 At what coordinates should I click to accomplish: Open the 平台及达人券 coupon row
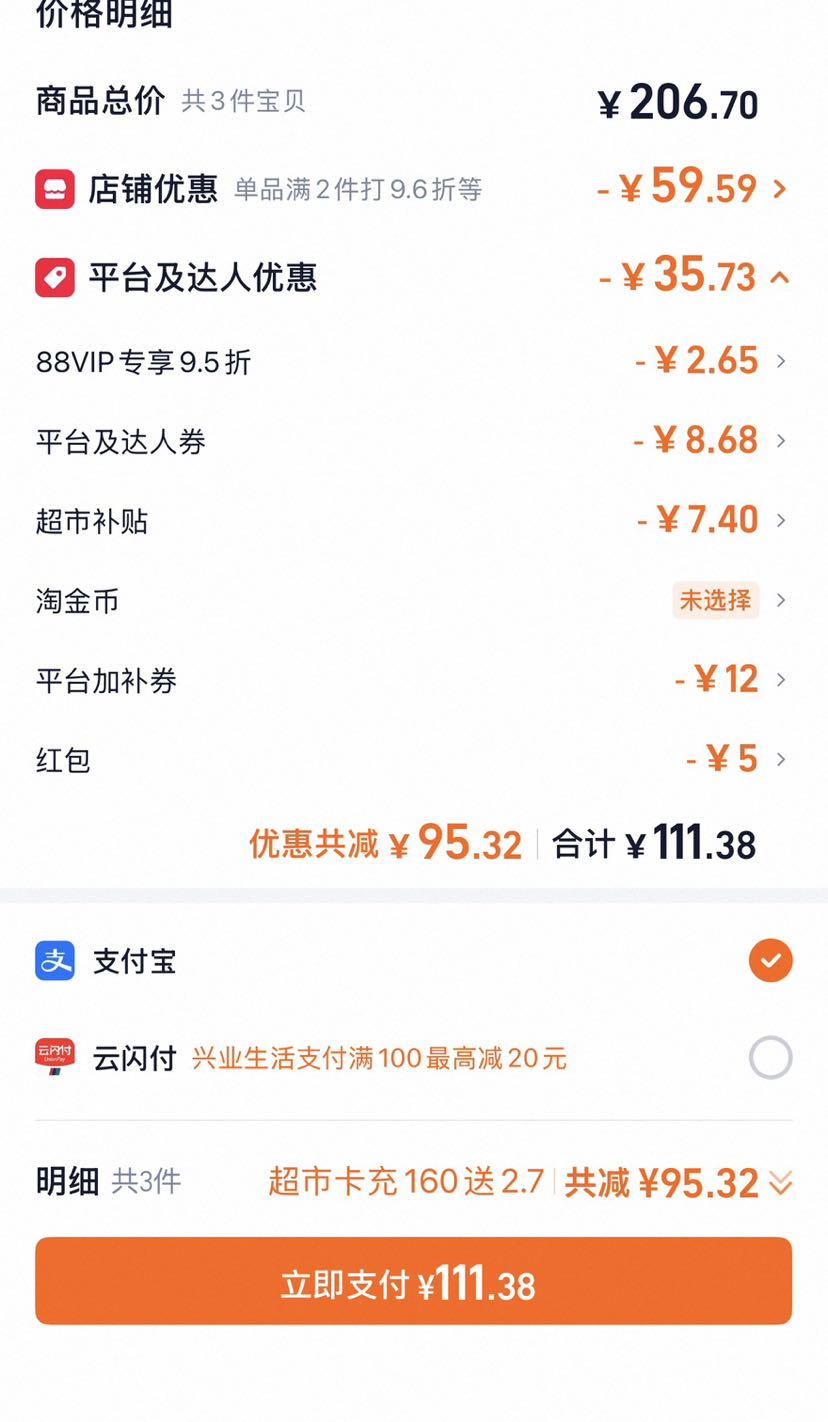413,441
